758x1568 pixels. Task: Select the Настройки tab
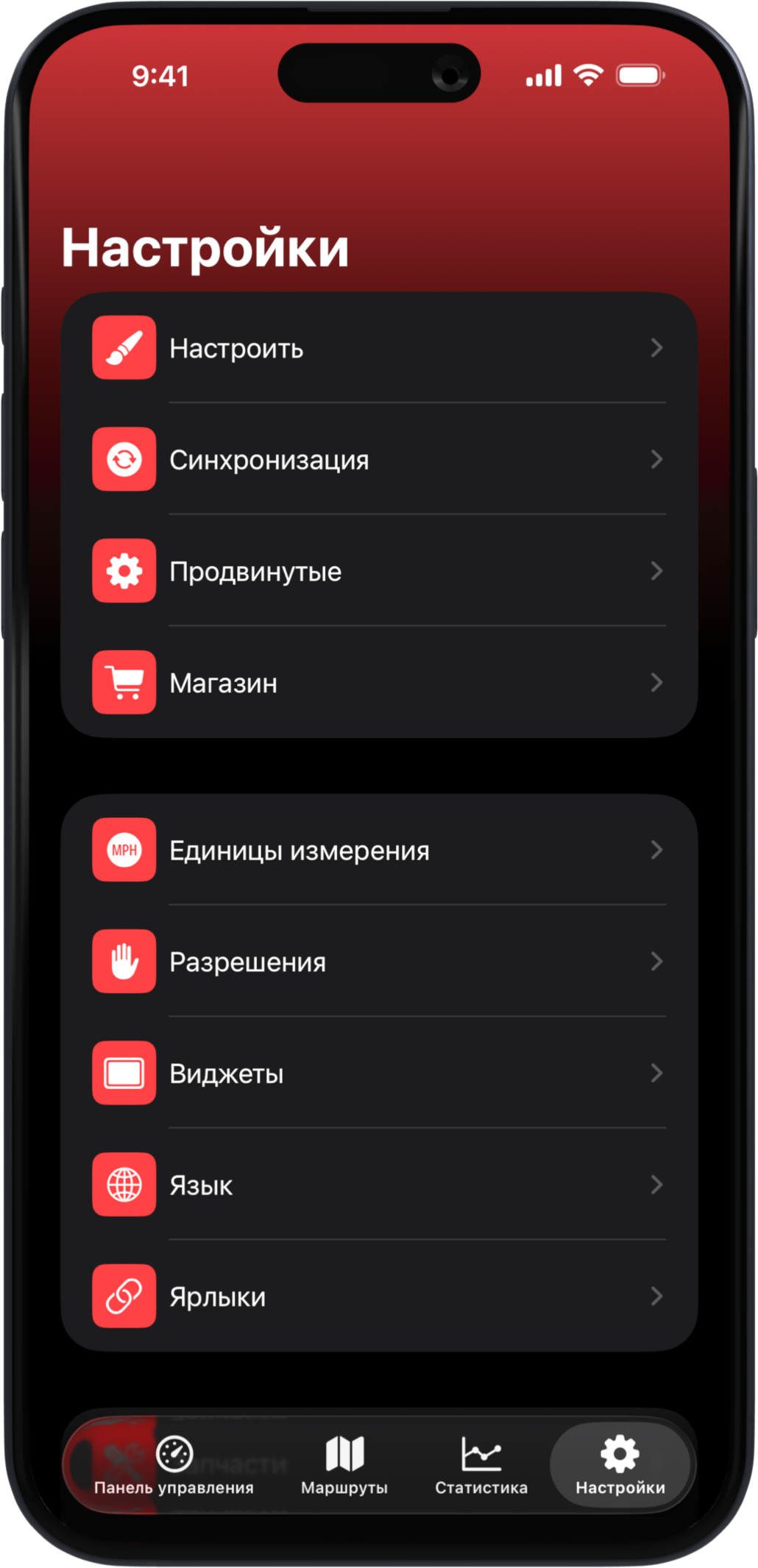click(620, 1465)
